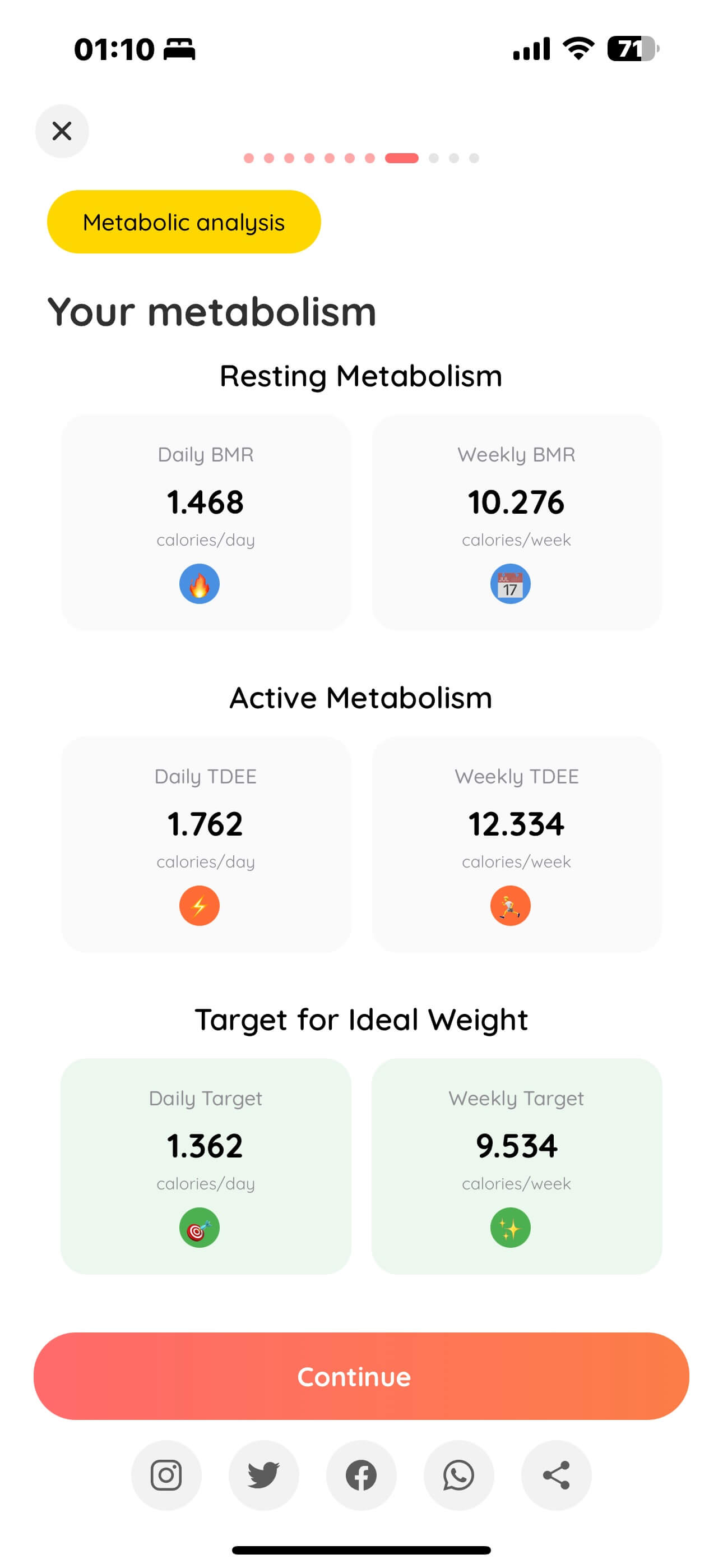Open the Instagram sharing icon

pos(166,1476)
